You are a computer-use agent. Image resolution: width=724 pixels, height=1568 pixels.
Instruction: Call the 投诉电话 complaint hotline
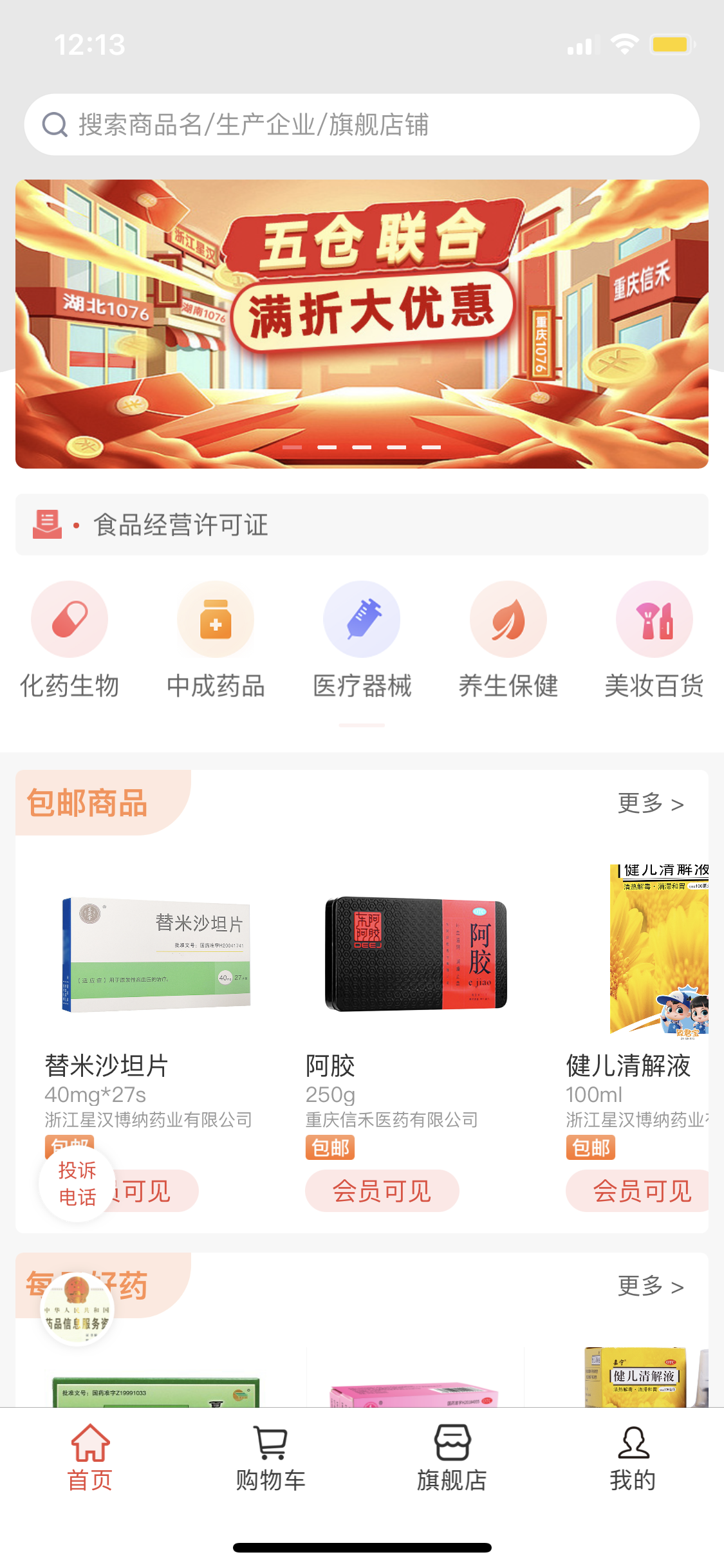click(77, 1183)
